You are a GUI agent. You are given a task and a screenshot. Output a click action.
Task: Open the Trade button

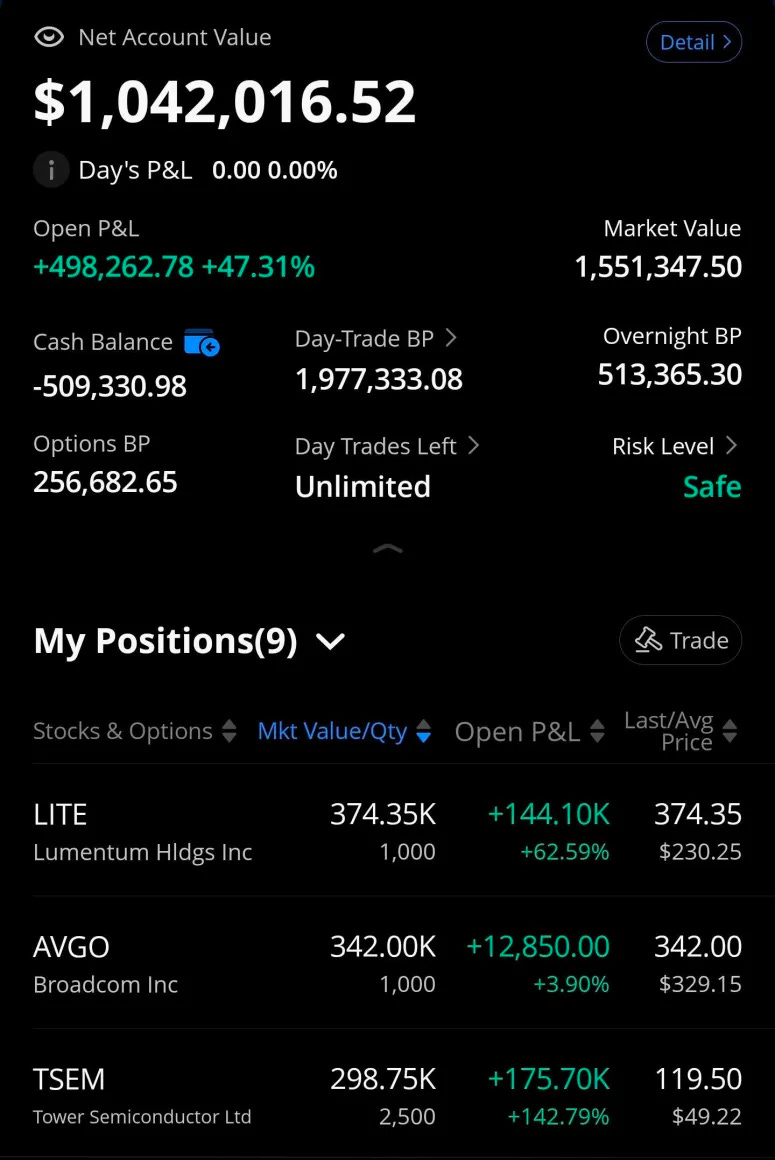coord(680,640)
